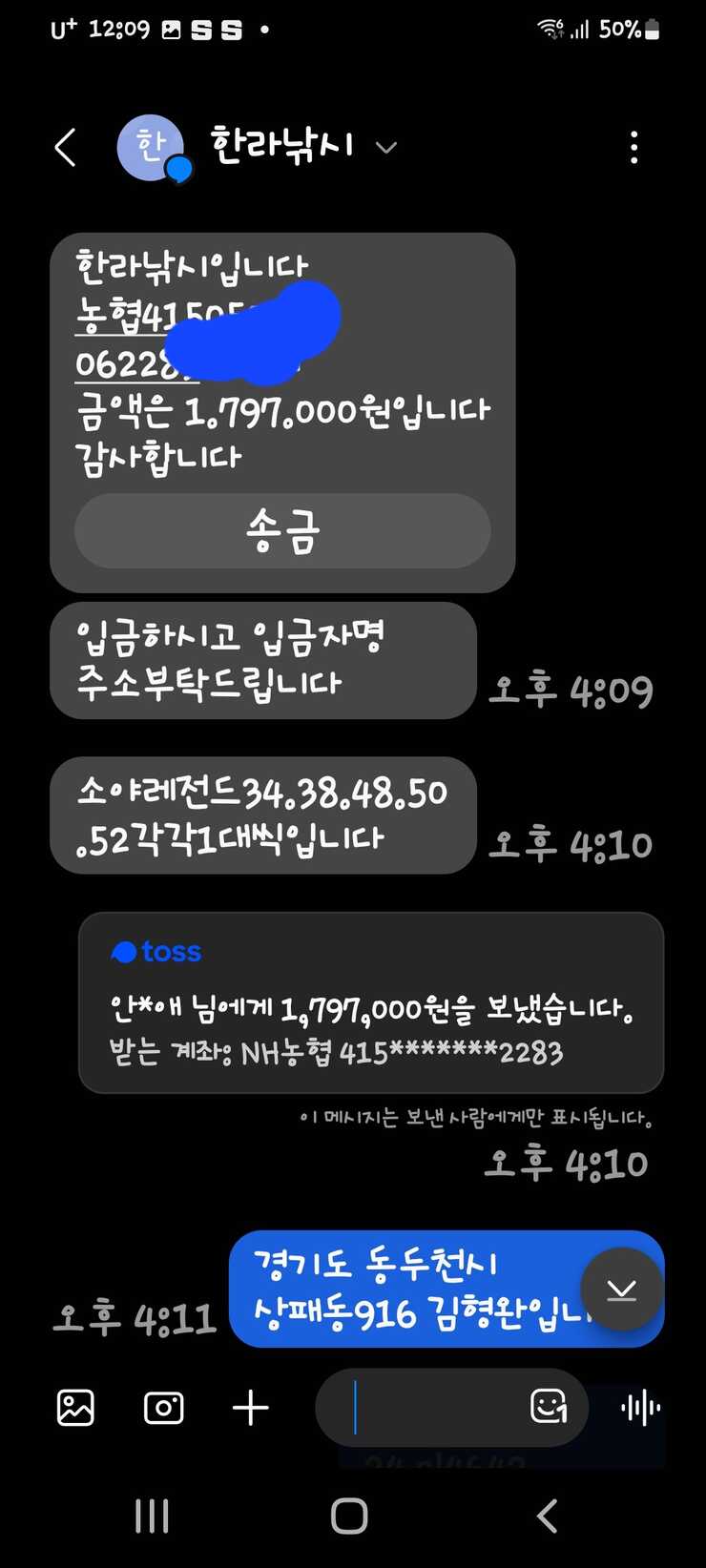Go back to the message list
This screenshot has width=706, height=1568.
[x=65, y=148]
